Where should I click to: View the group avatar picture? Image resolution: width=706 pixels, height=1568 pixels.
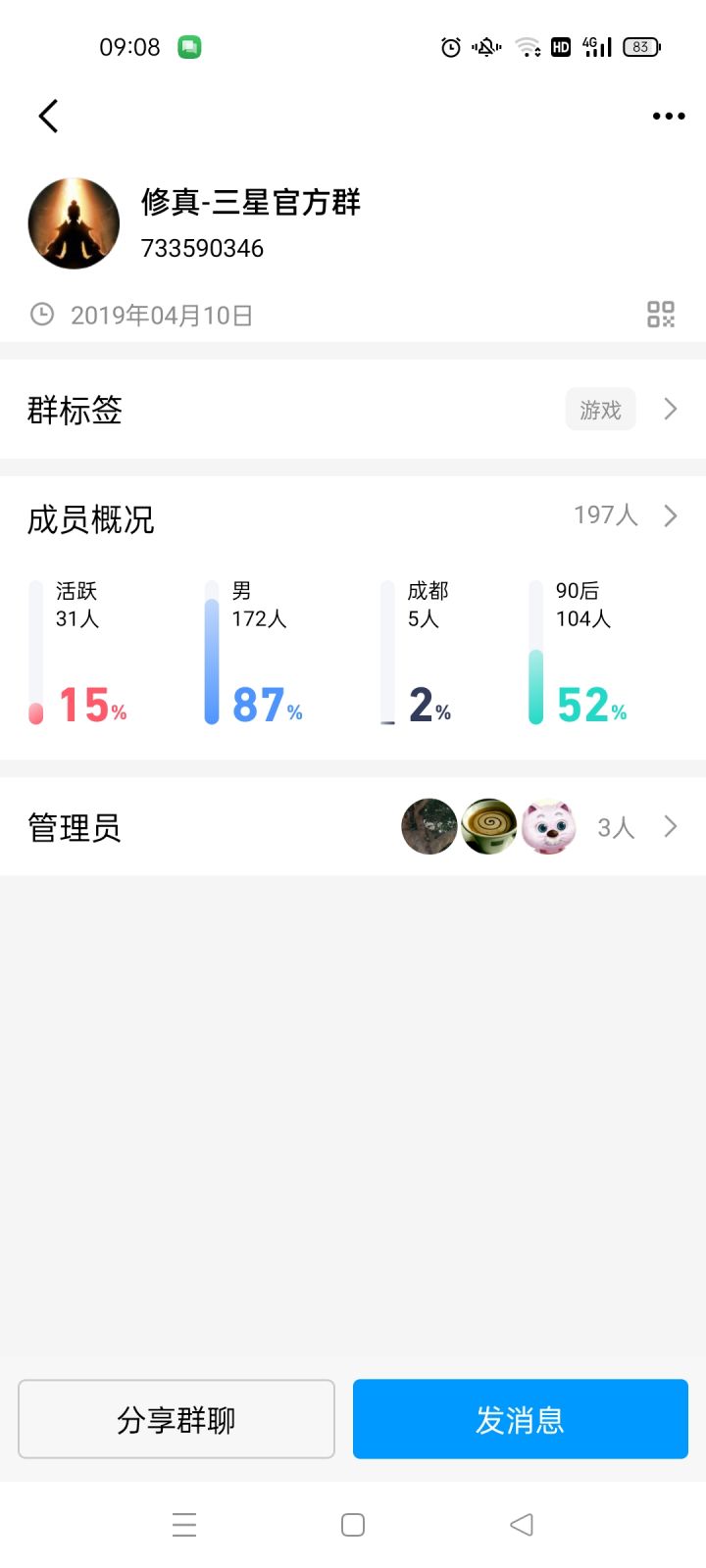coord(74,223)
